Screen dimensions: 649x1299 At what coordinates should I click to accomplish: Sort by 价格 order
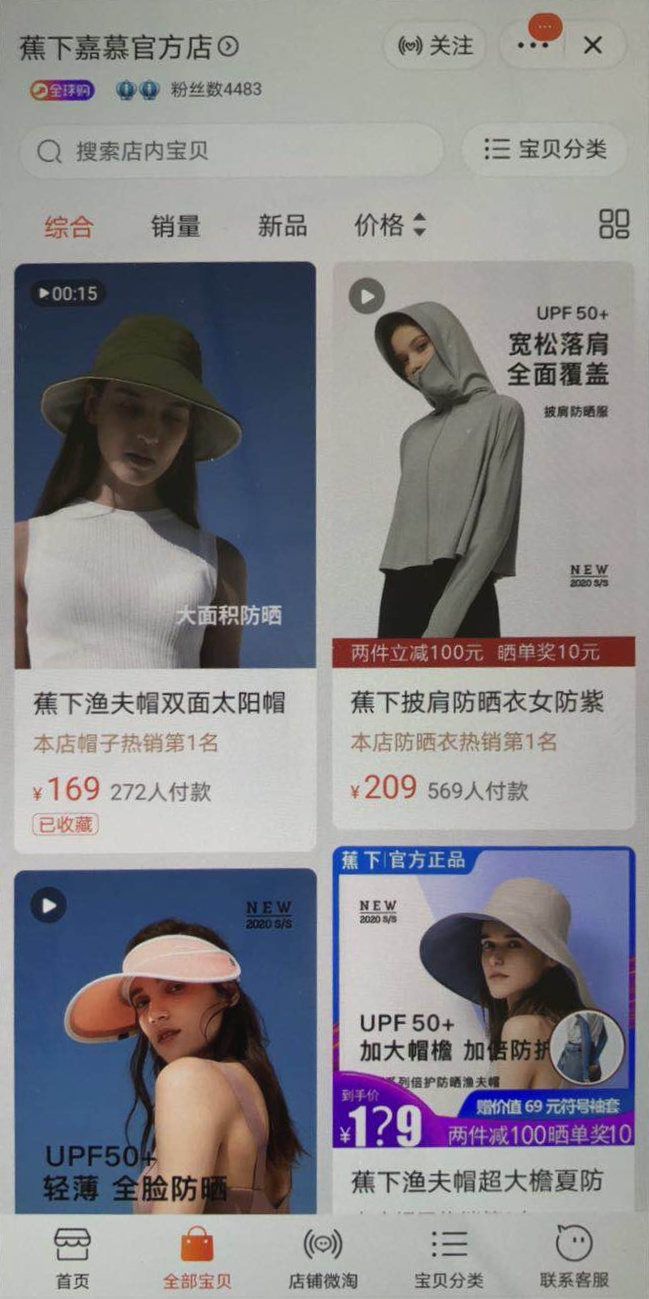(391, 226)
